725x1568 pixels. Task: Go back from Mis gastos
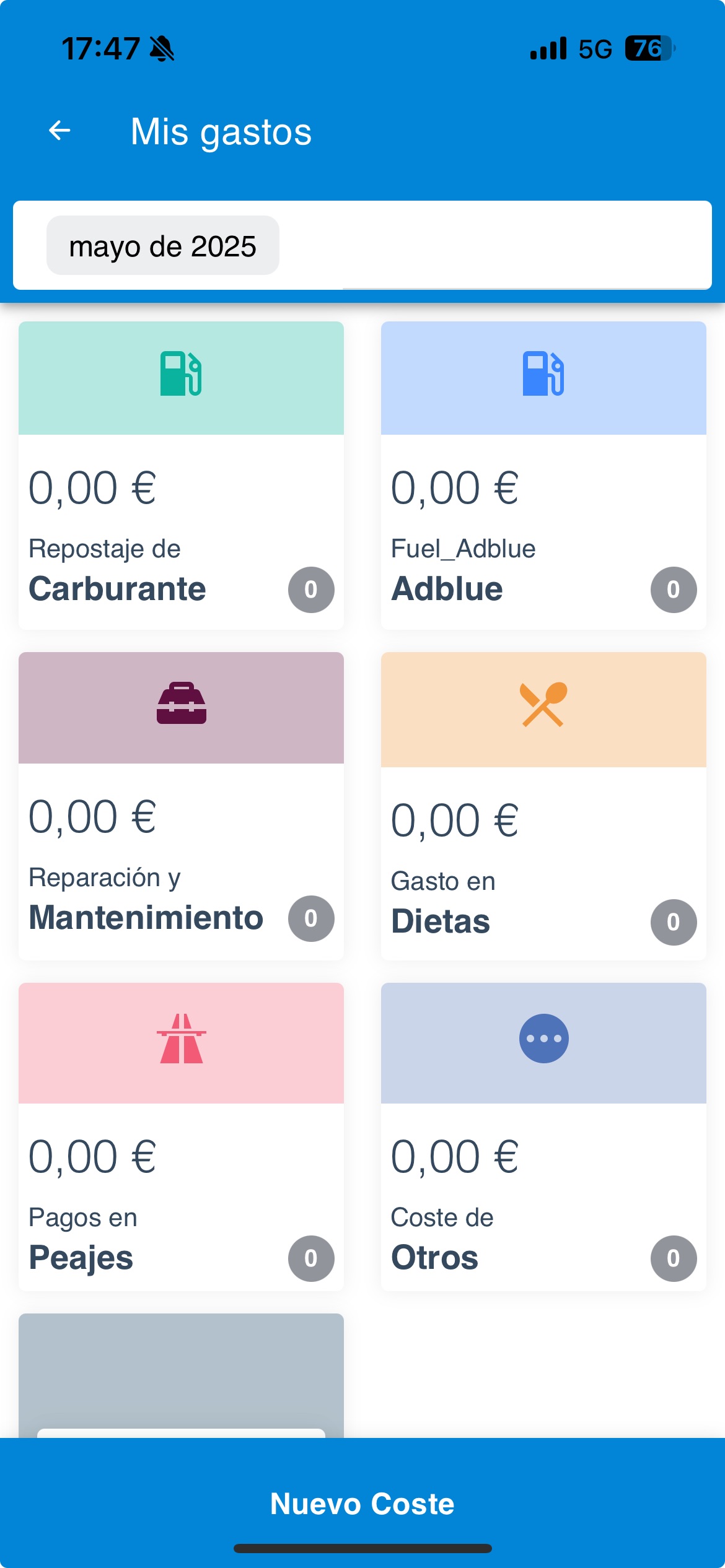(x=59, y=131)
